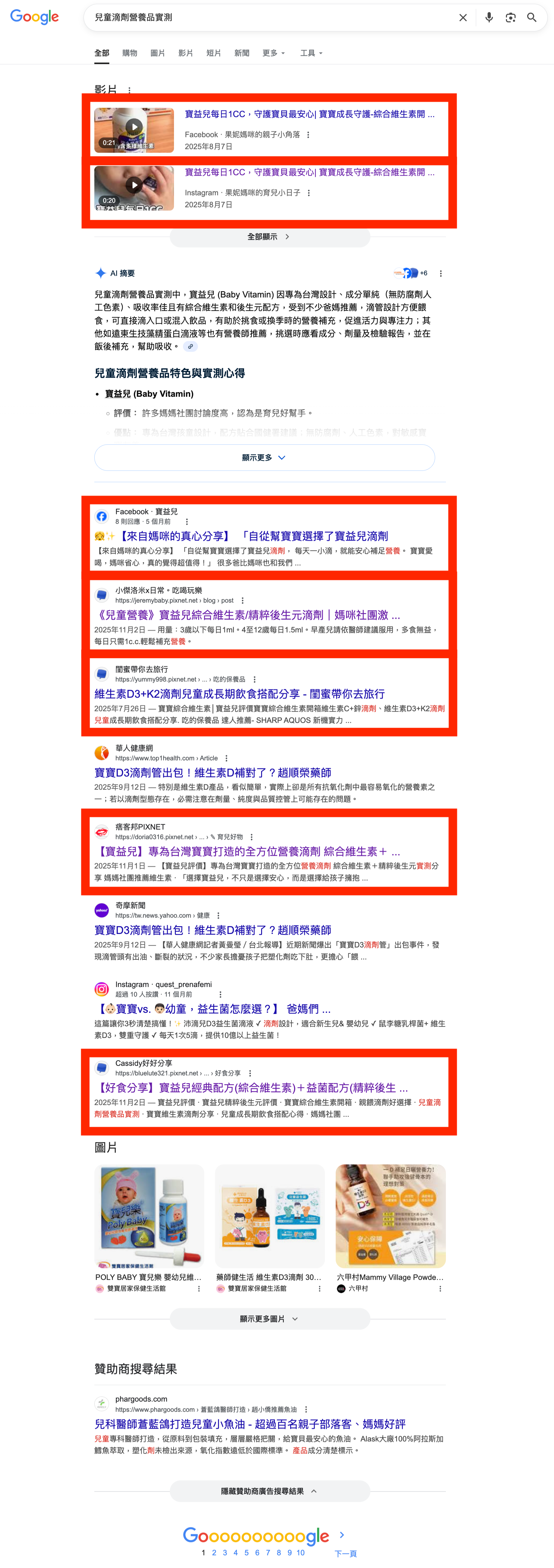Open the 工具 dropdown
The width and height of the screenshot is (554, 1568).
click(311, 53)
